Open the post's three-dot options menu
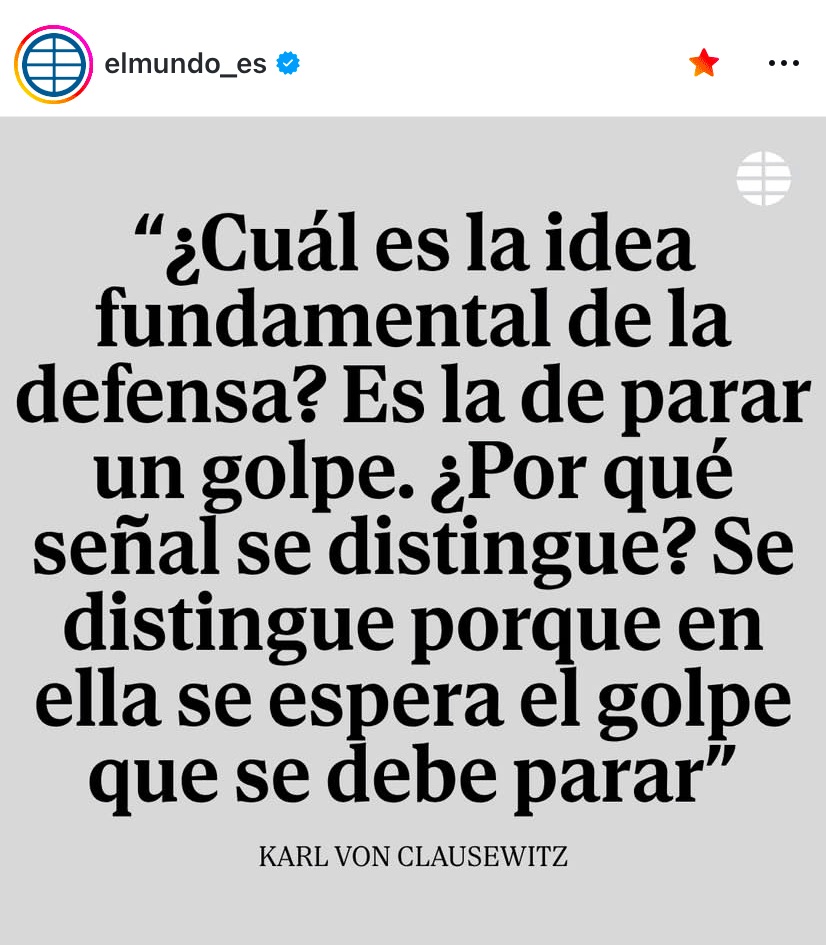Viewport: 826px width, 951px height. click(783, 63)
